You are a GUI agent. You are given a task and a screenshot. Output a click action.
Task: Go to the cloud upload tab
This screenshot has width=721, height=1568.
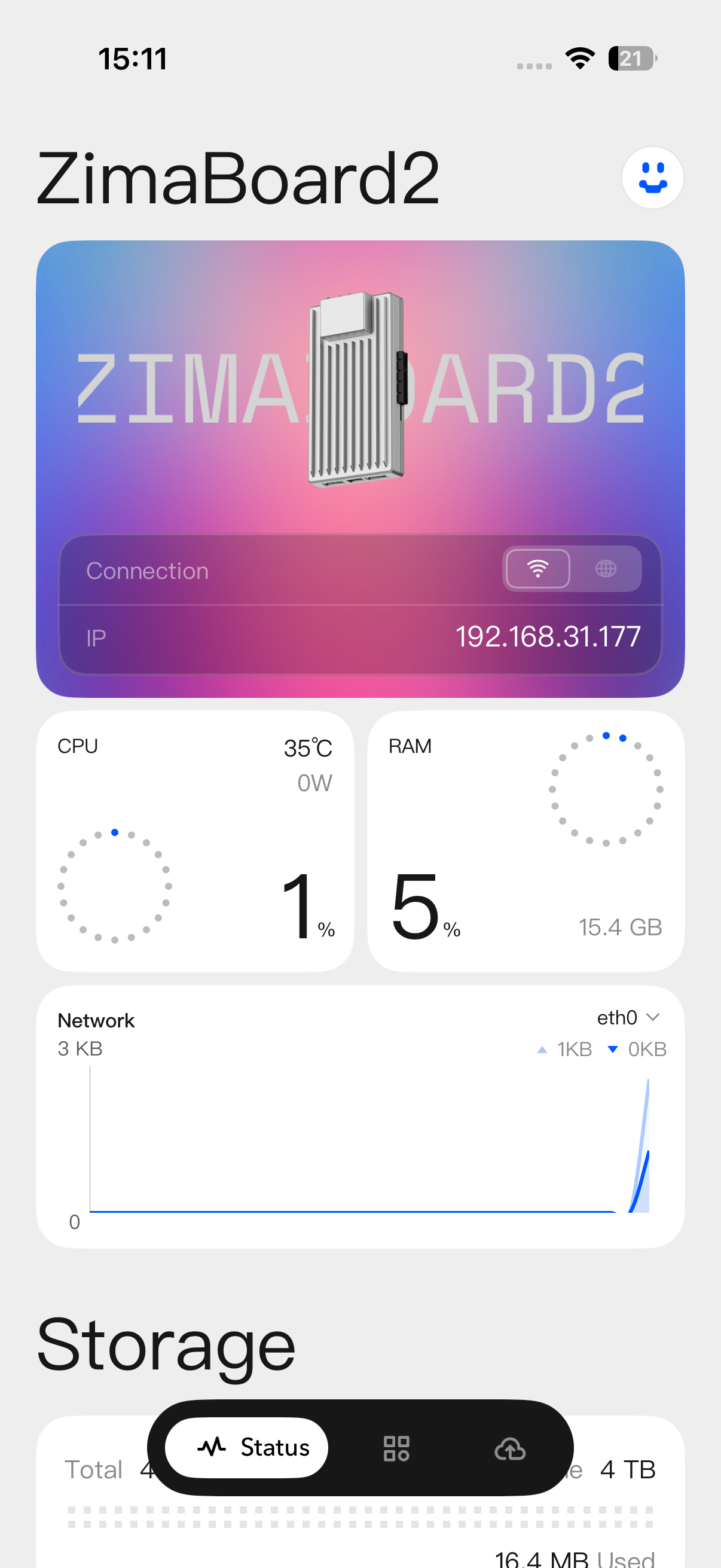tap(510, 1448)
